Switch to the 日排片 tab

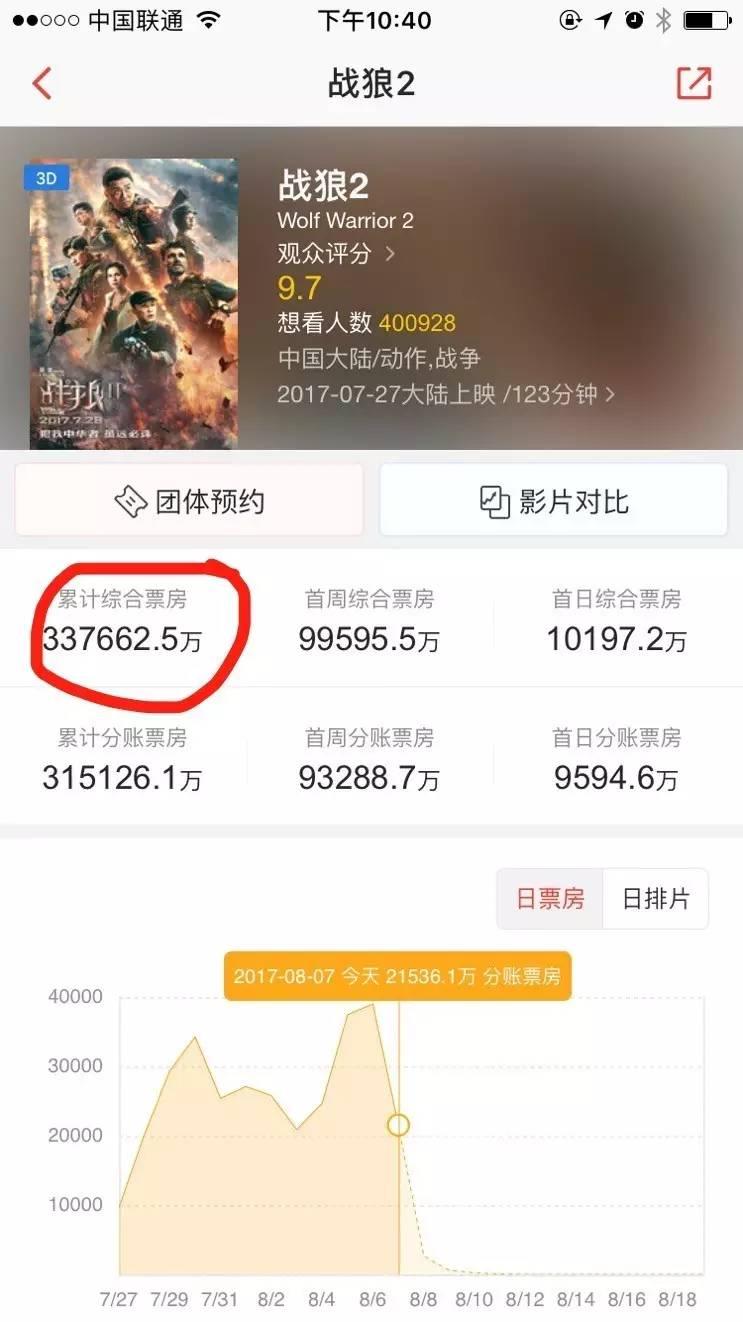(x=655, y=898)
